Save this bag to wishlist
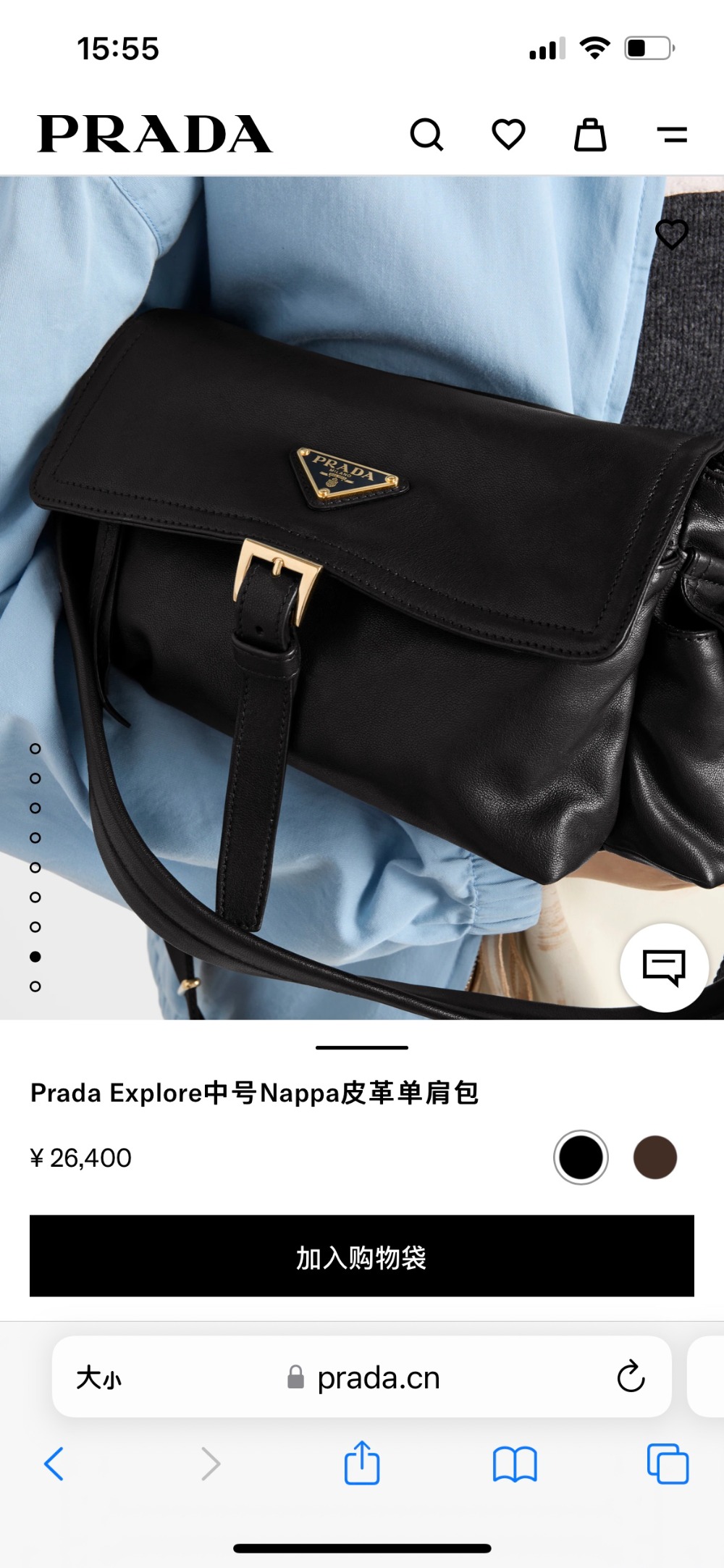This screenshot has height=1568, width=724. point(671,234)
